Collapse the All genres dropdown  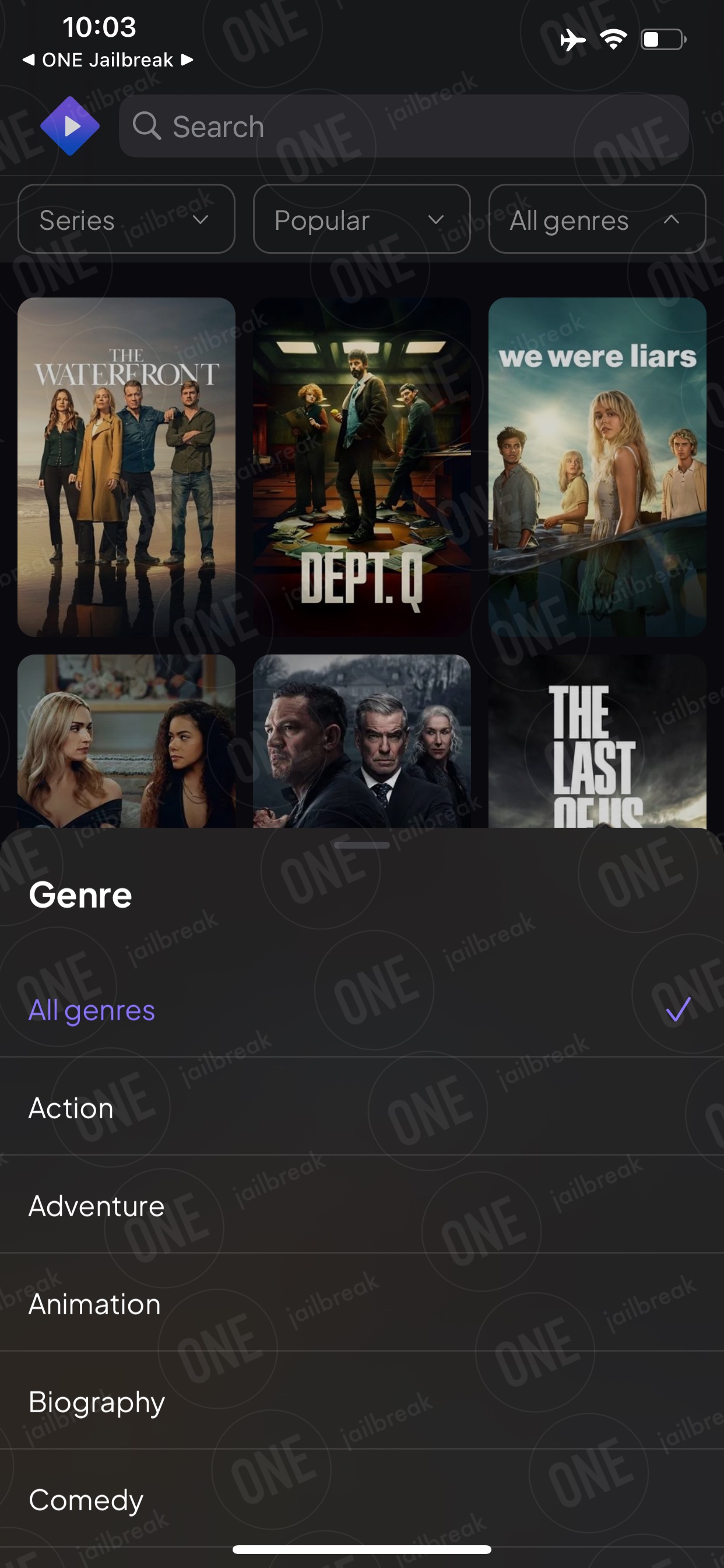597,219
